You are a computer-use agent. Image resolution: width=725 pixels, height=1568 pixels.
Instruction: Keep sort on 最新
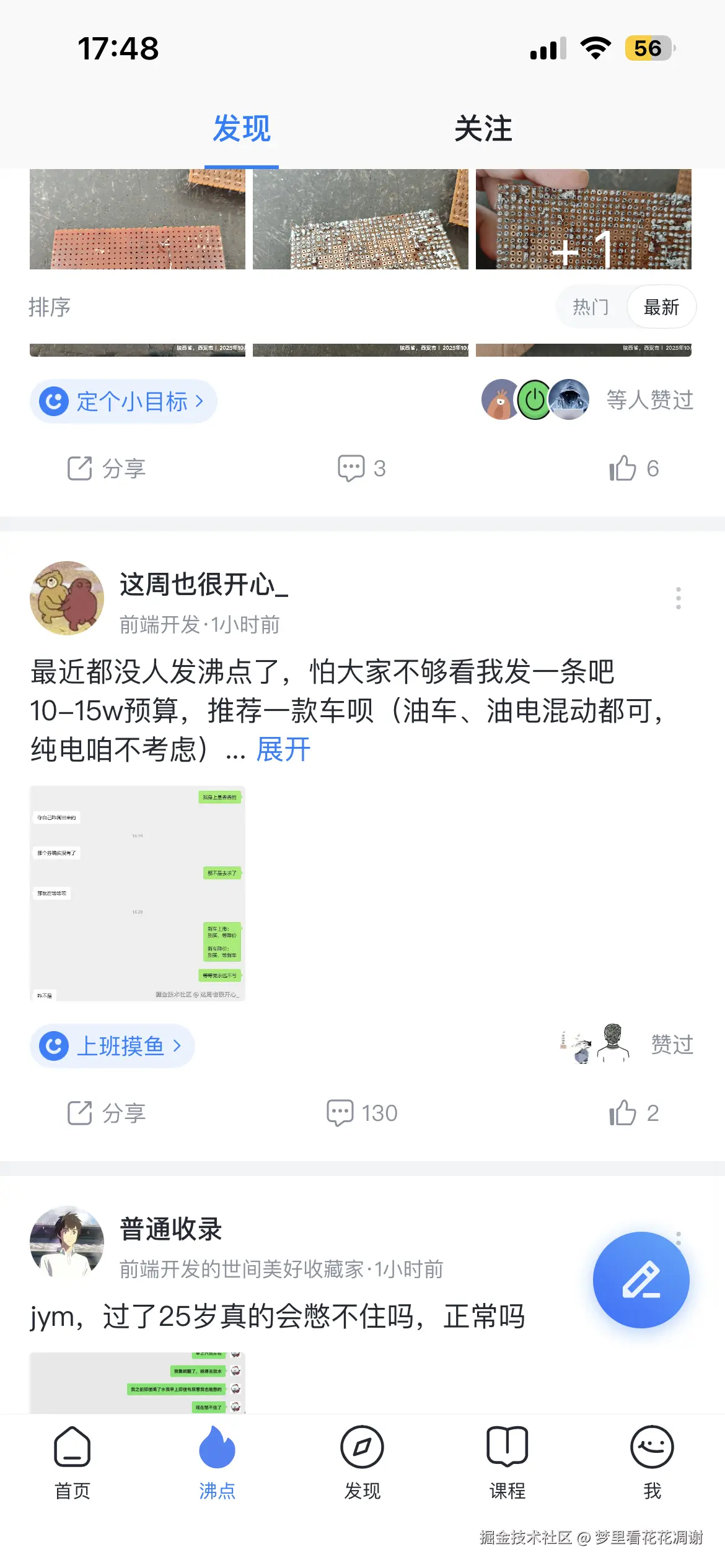(661, 307)
